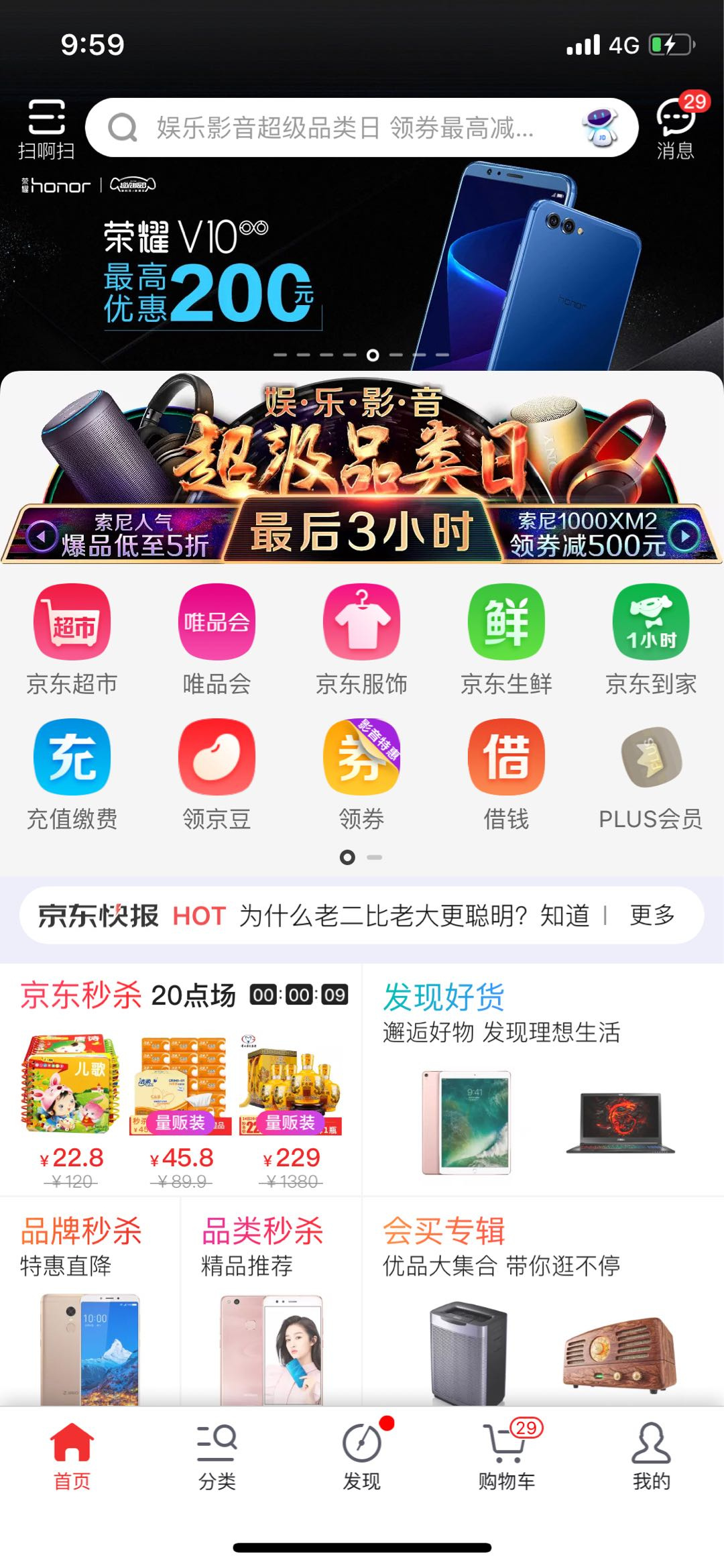Open the 荣耀 V10 banner
This screenshot has height=1568, width=724.
362,268
